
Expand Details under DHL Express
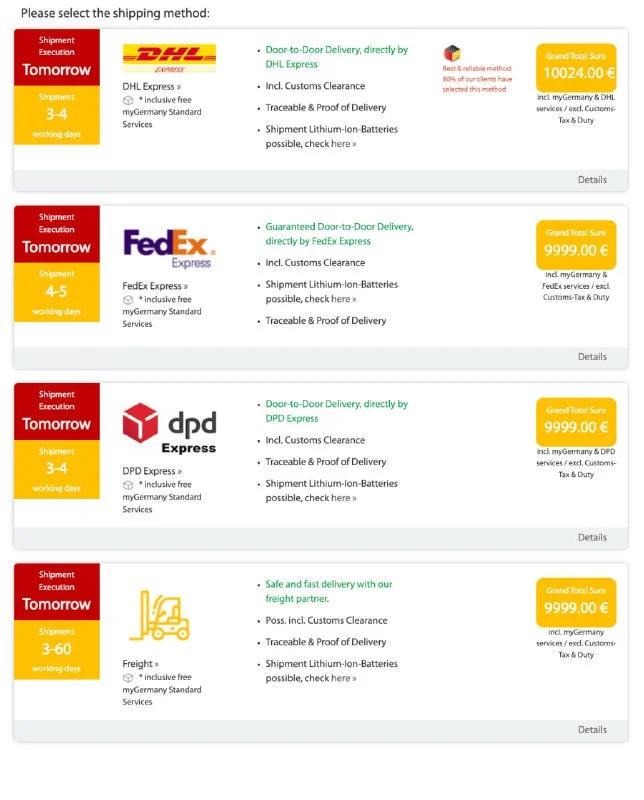[592, 180]
